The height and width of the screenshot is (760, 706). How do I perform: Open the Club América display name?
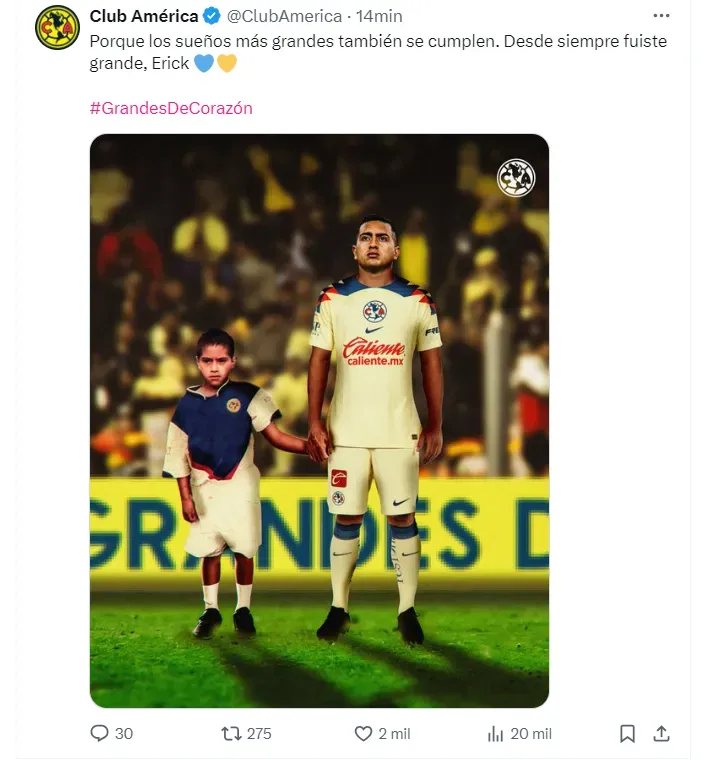click(143, 17)
